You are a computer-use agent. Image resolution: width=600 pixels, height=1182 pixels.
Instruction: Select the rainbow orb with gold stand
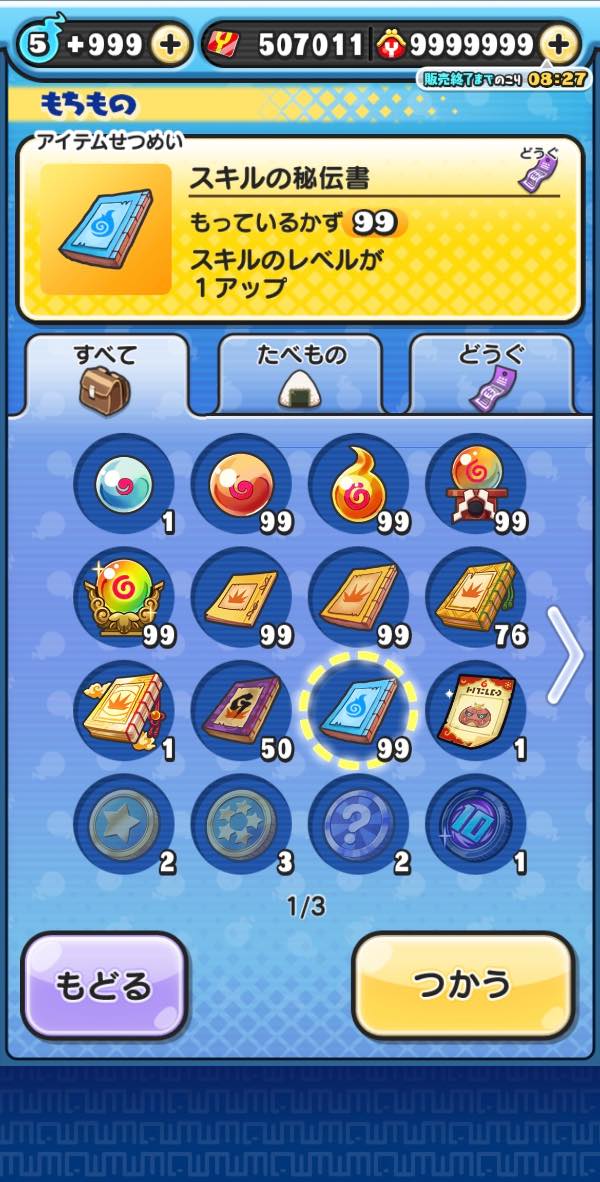(x=124, y=597)
